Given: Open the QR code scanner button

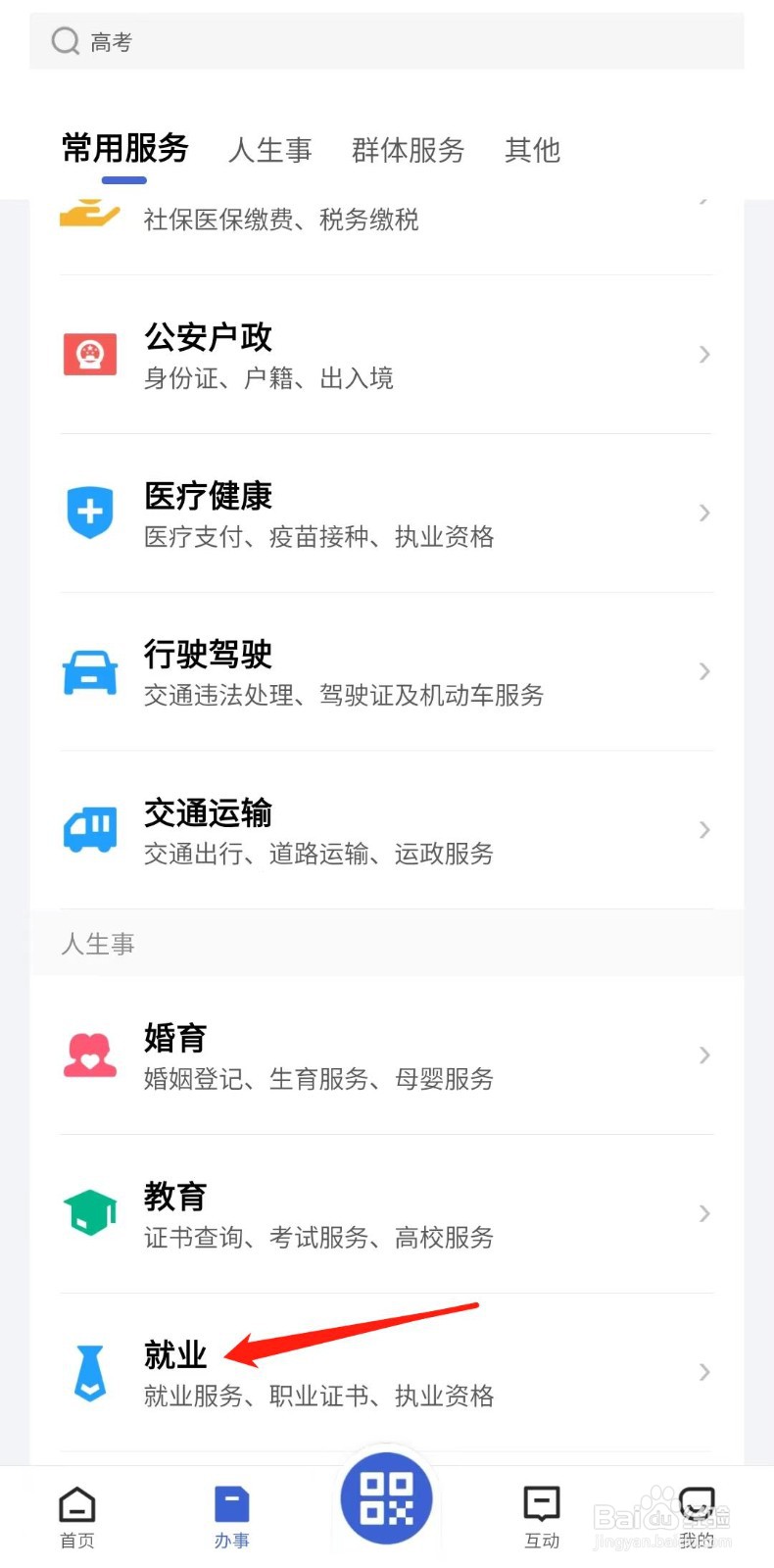Looking at the screenshot, I should click(386, 1499).
